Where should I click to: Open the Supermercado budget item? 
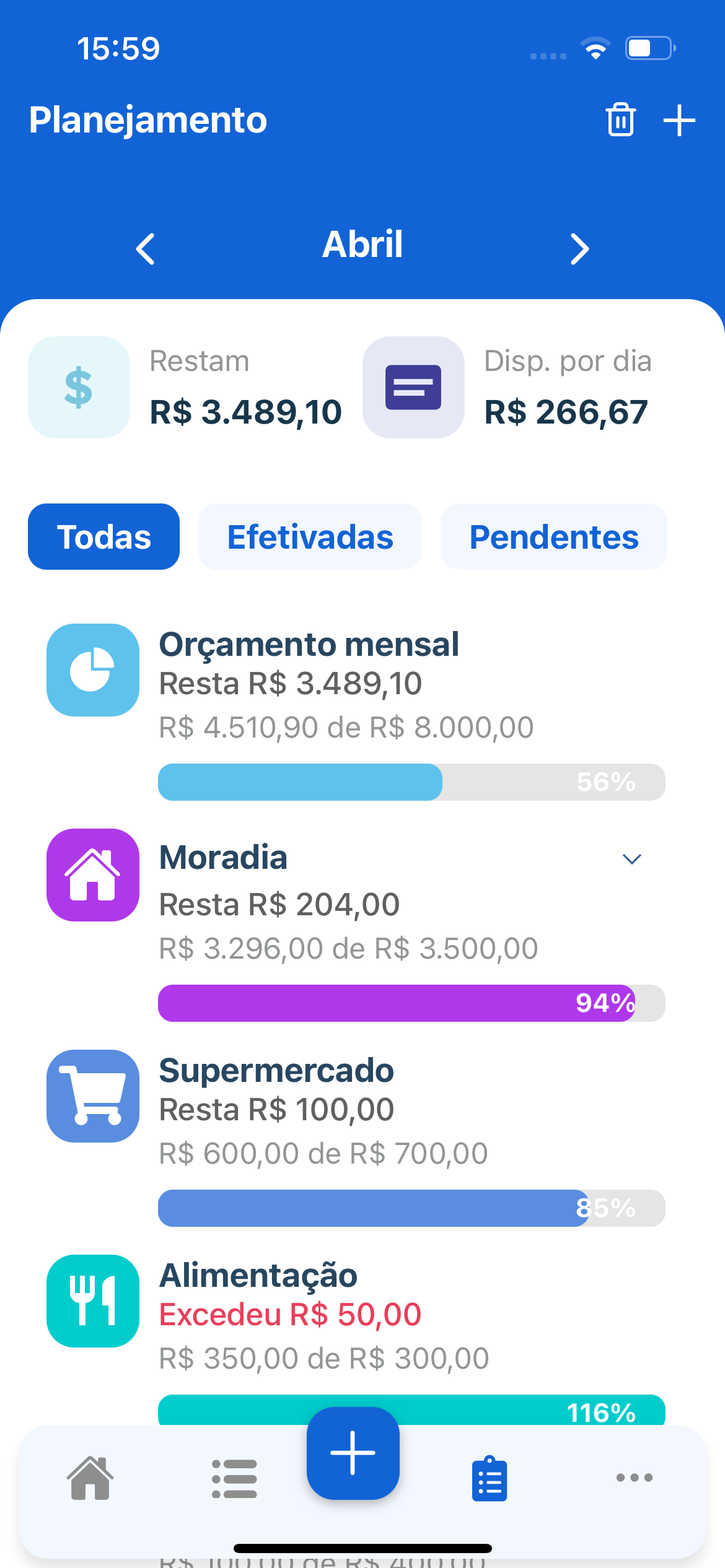(x=356, y=1138)
